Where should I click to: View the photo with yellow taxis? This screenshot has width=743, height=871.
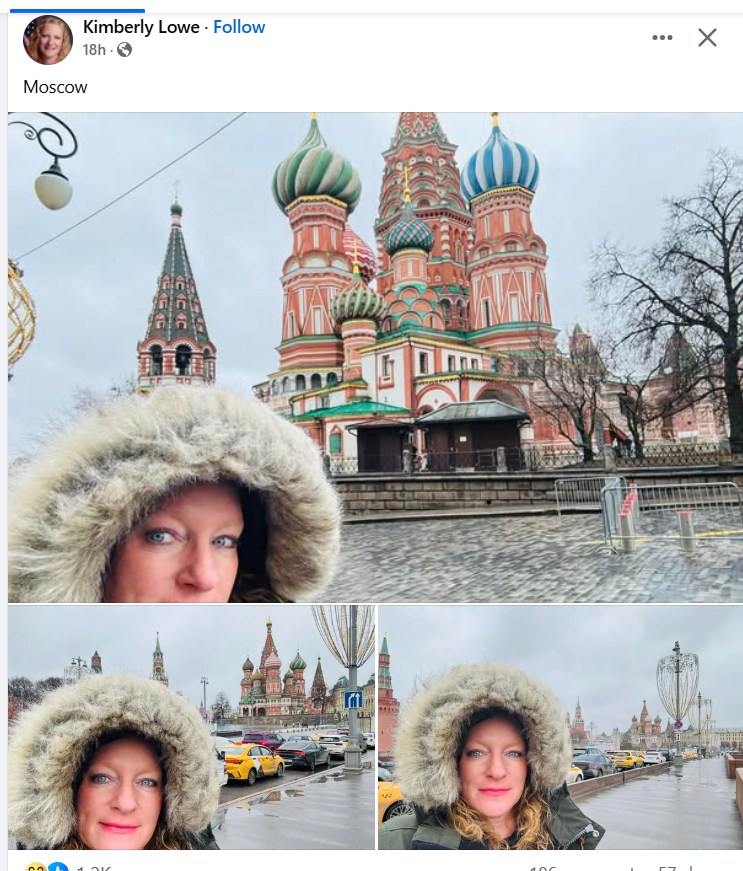tap(191, 727)
